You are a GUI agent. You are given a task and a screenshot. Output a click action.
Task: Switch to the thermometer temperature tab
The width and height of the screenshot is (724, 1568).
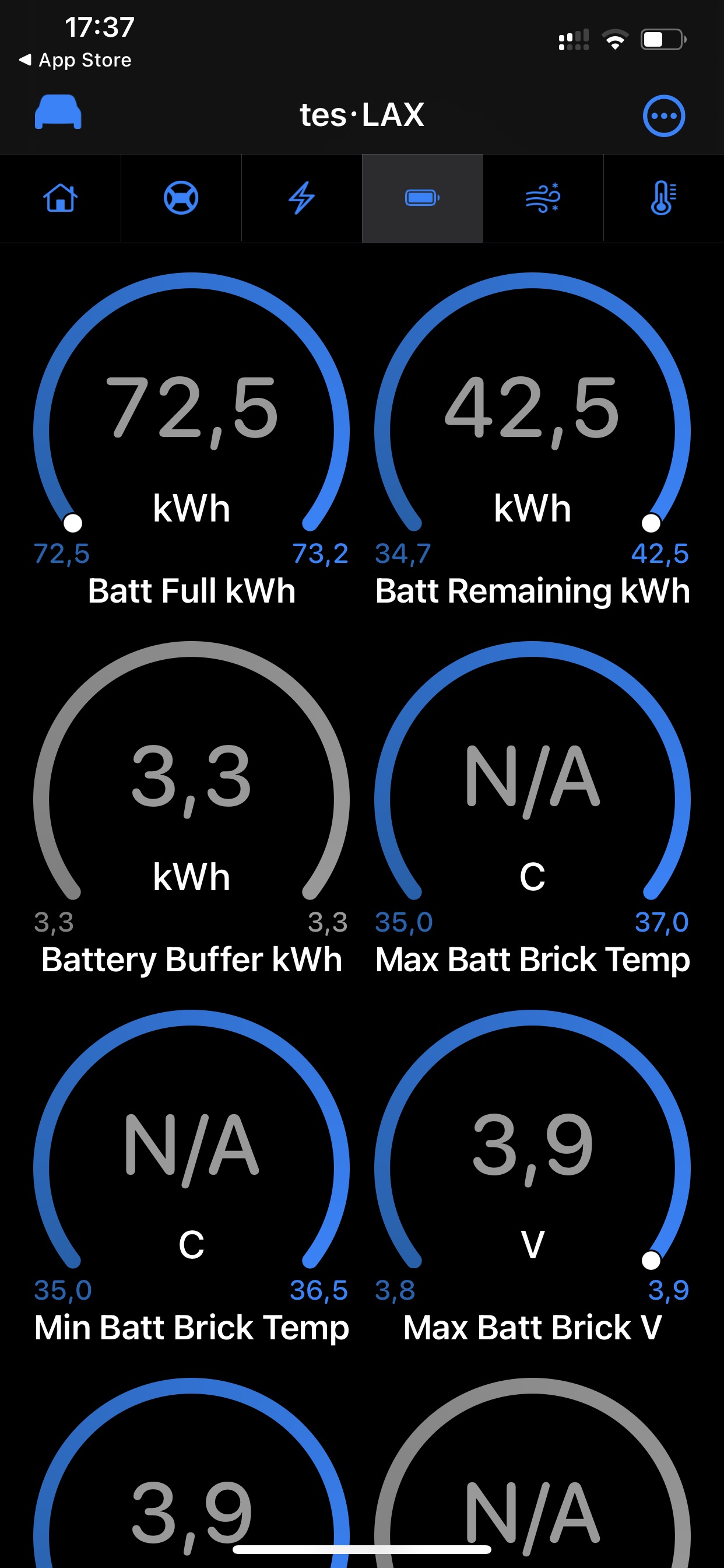(663, 198)
